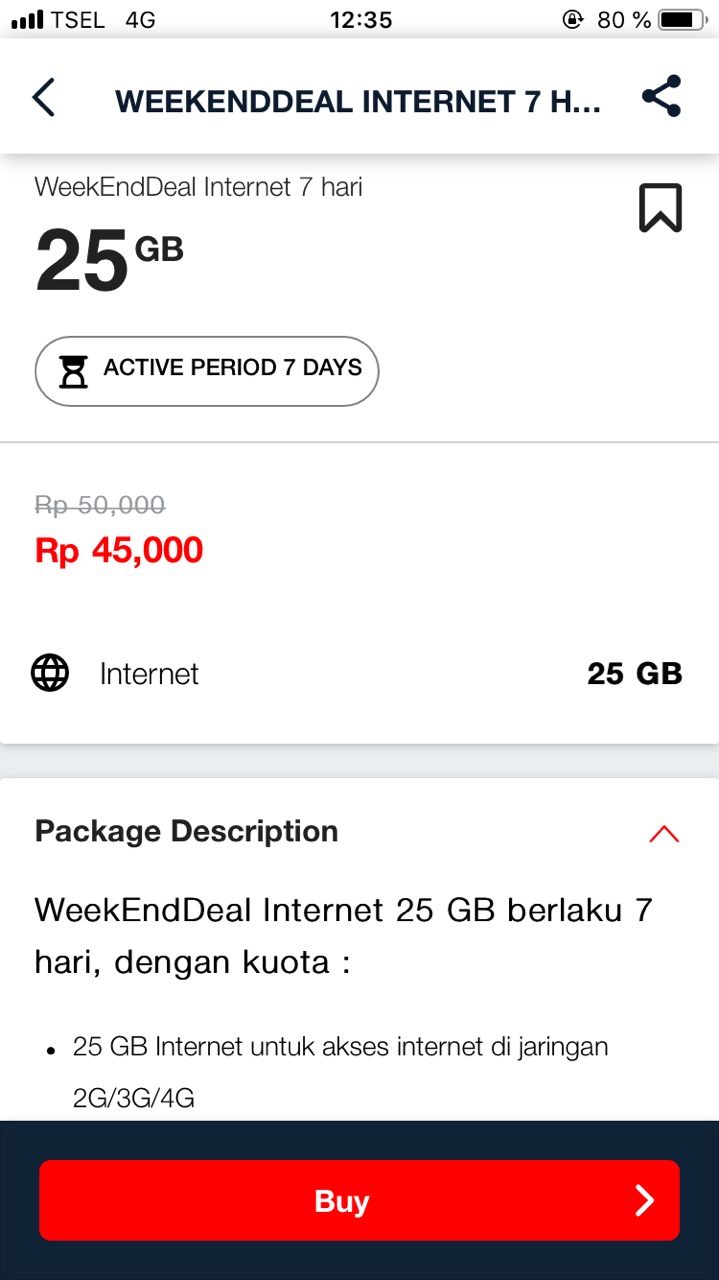Go back using the arrow icon

(43, 98)
